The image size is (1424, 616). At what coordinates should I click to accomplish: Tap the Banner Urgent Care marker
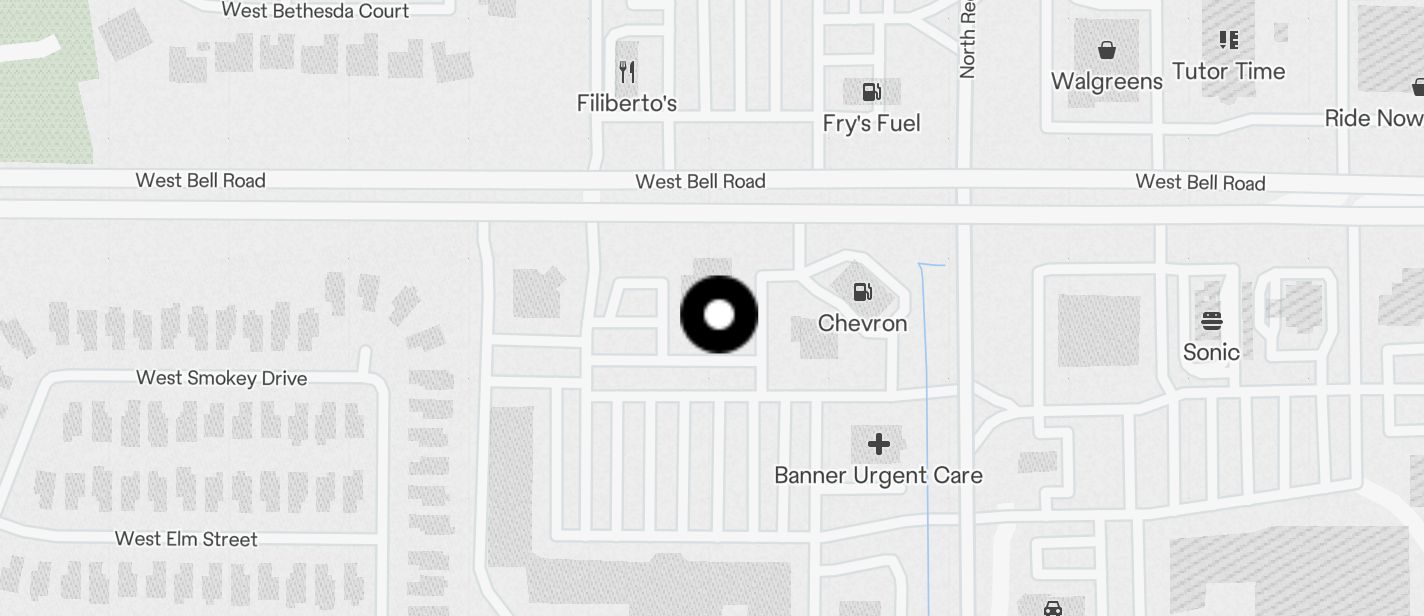pos(878,444)
